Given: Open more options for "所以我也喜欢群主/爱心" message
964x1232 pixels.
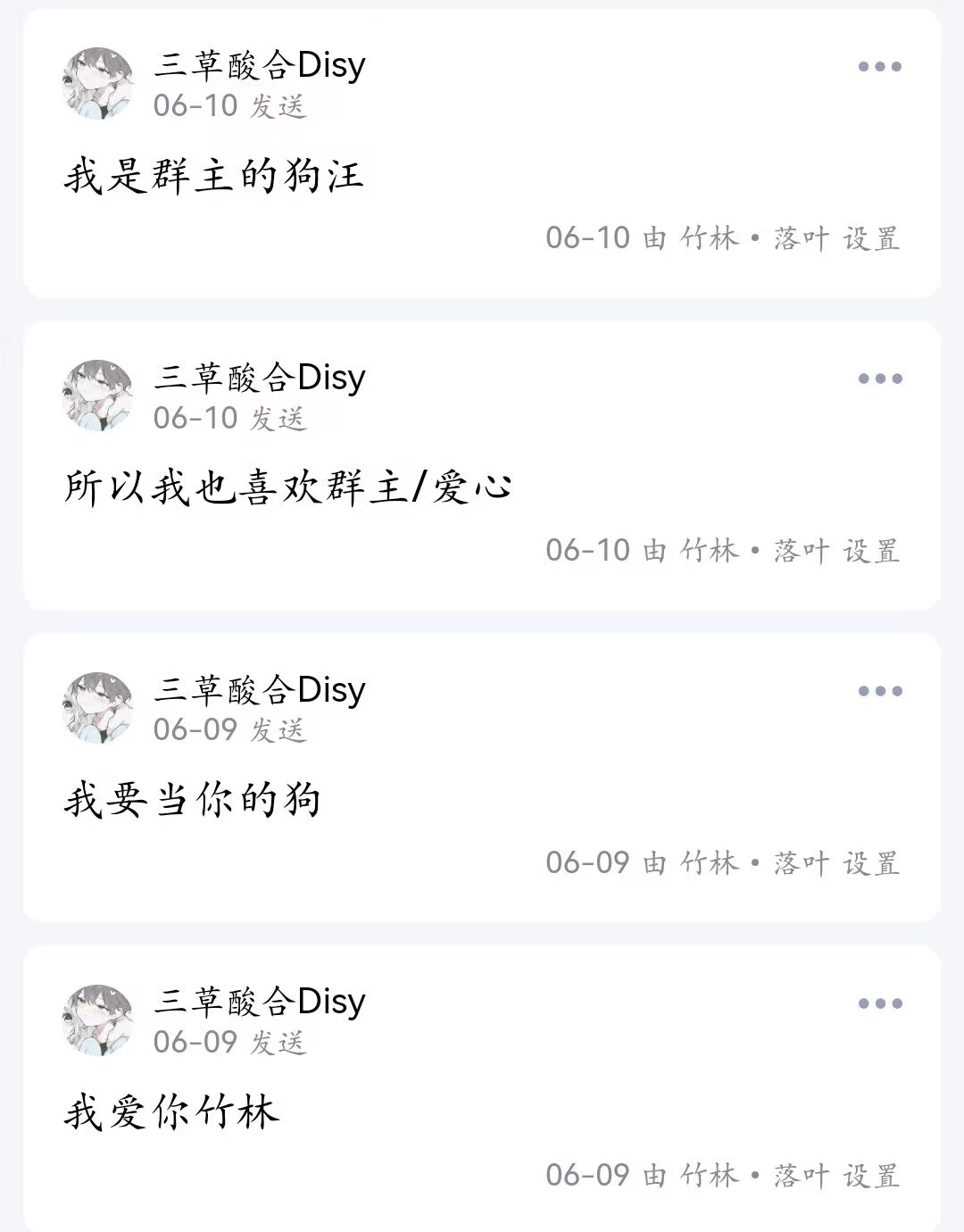Looking at the screenshot, I should coord(880,379).
